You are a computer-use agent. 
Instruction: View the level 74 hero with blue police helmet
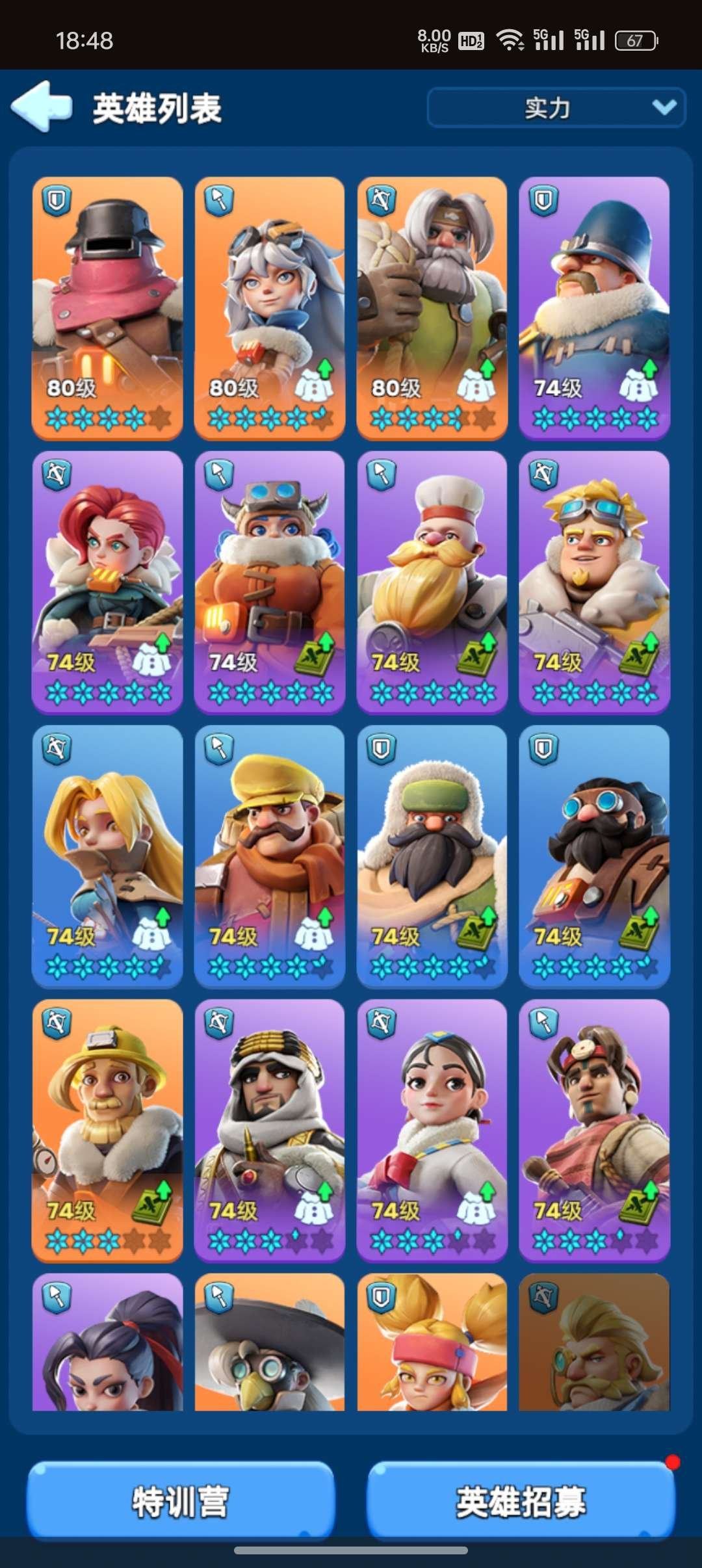pos(594,307)
